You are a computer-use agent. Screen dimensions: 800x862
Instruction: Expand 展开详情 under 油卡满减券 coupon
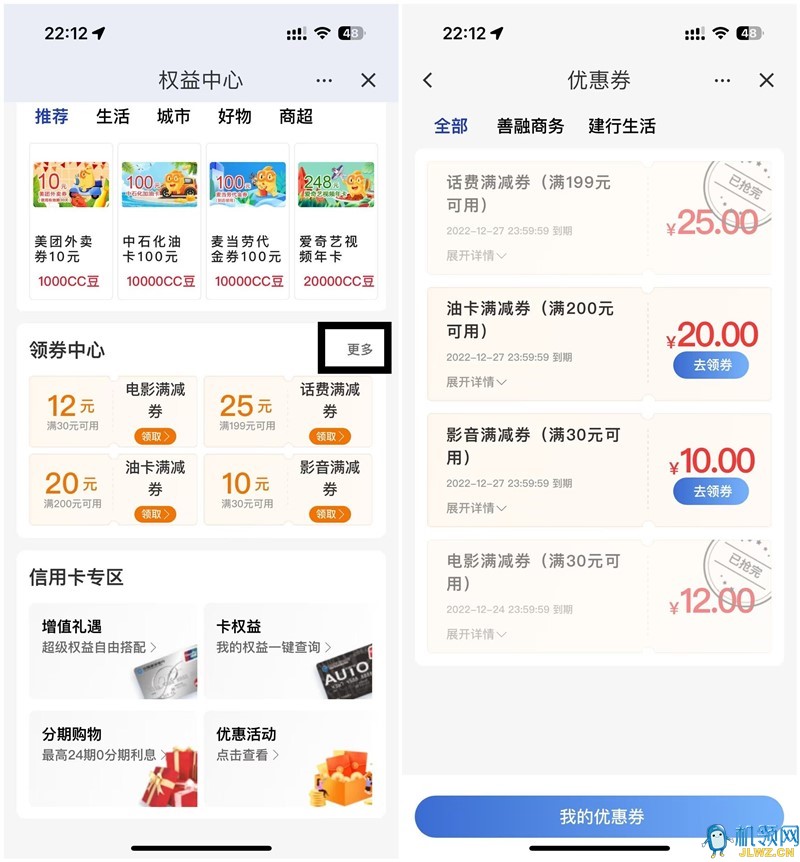476,382
